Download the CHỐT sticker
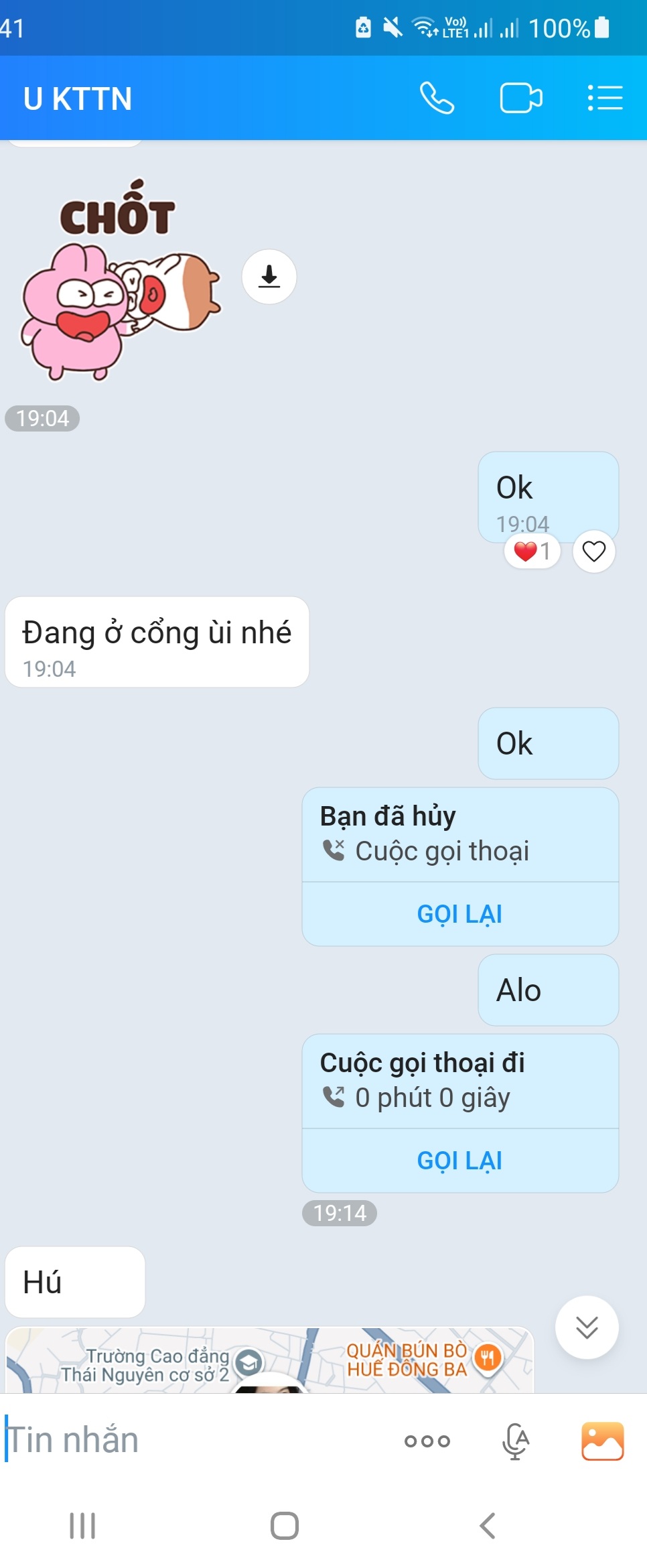This screenshot has width=647, height=1568. click(x=269, y=276)
